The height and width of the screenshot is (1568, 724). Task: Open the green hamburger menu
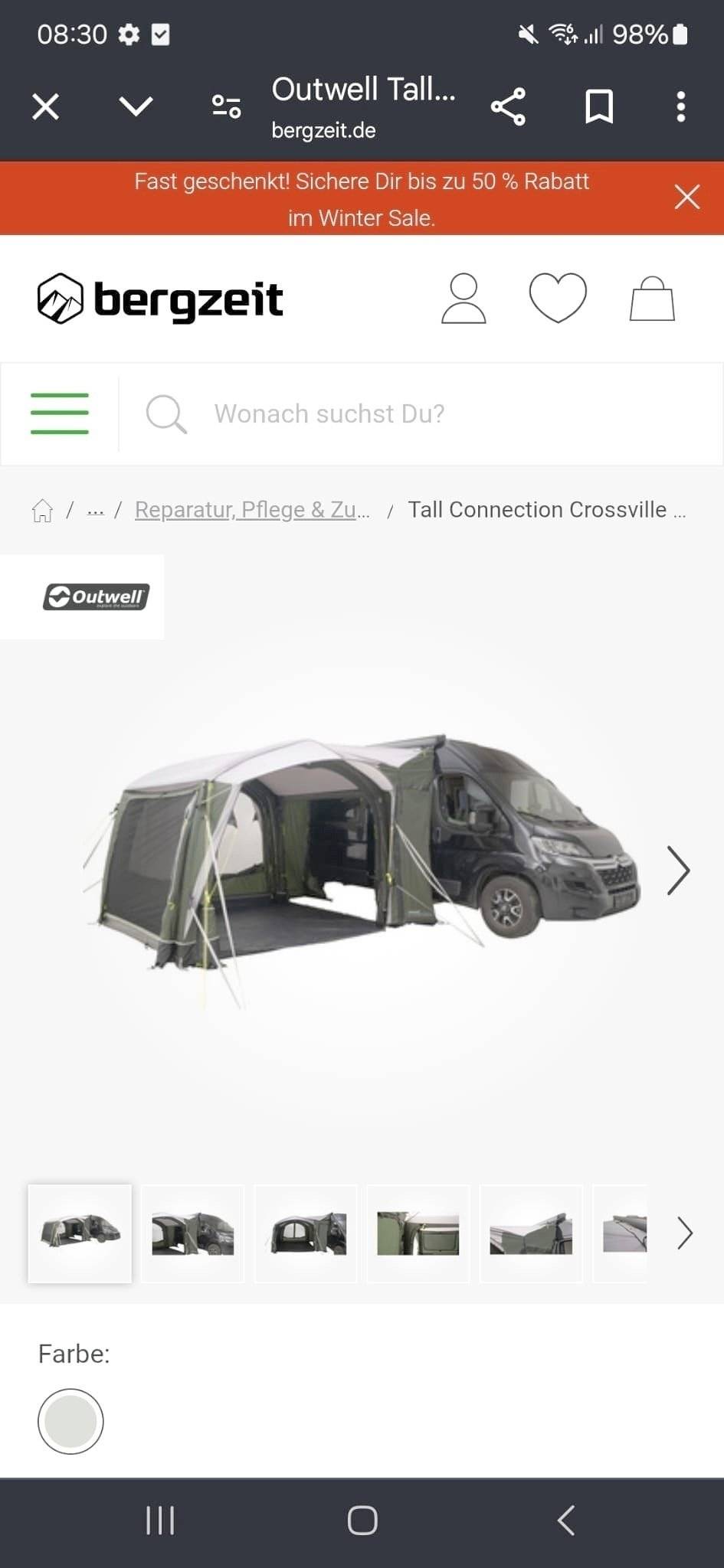(60, 413)
